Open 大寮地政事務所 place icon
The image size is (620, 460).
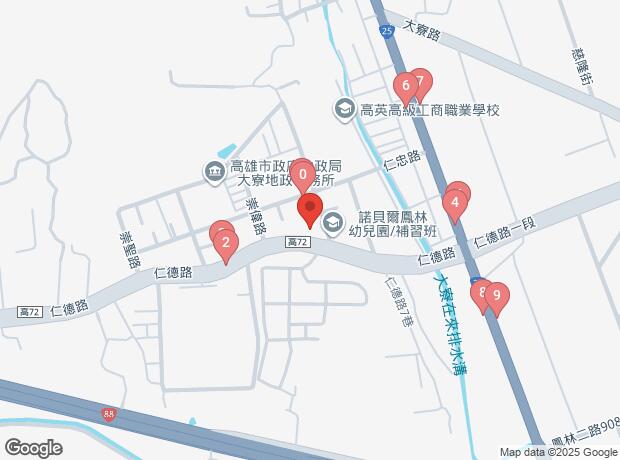pyautogui.click(x=215, y=173)
